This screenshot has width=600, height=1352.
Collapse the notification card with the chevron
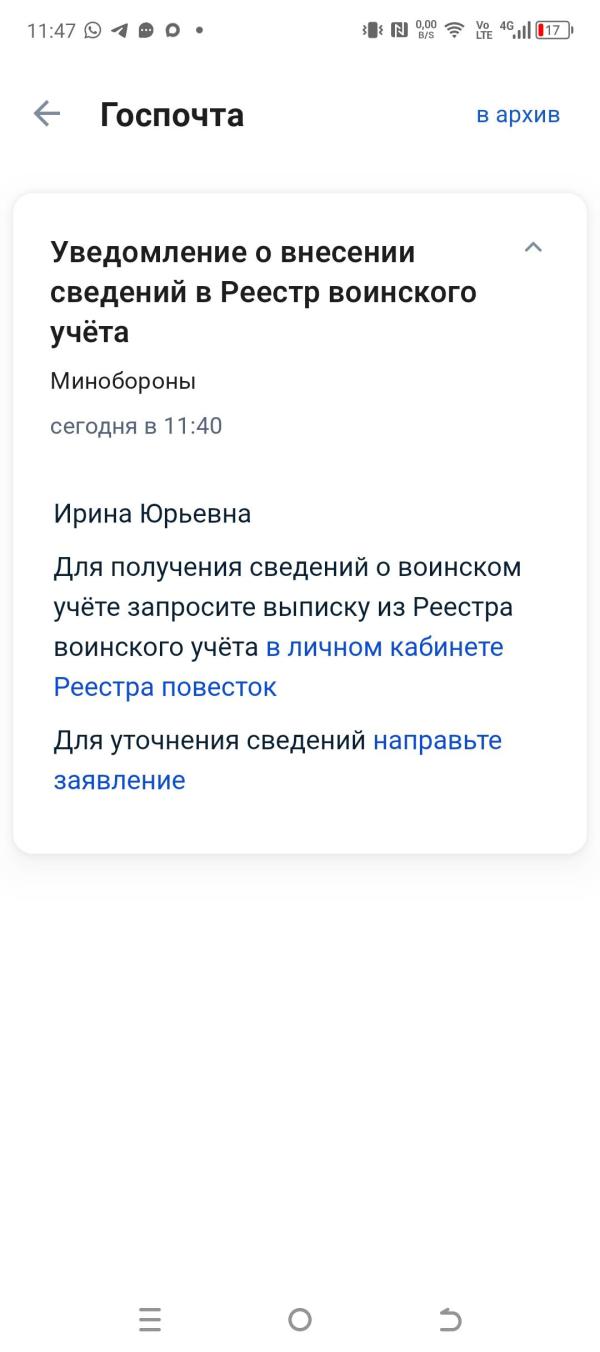tap(533, 247)
